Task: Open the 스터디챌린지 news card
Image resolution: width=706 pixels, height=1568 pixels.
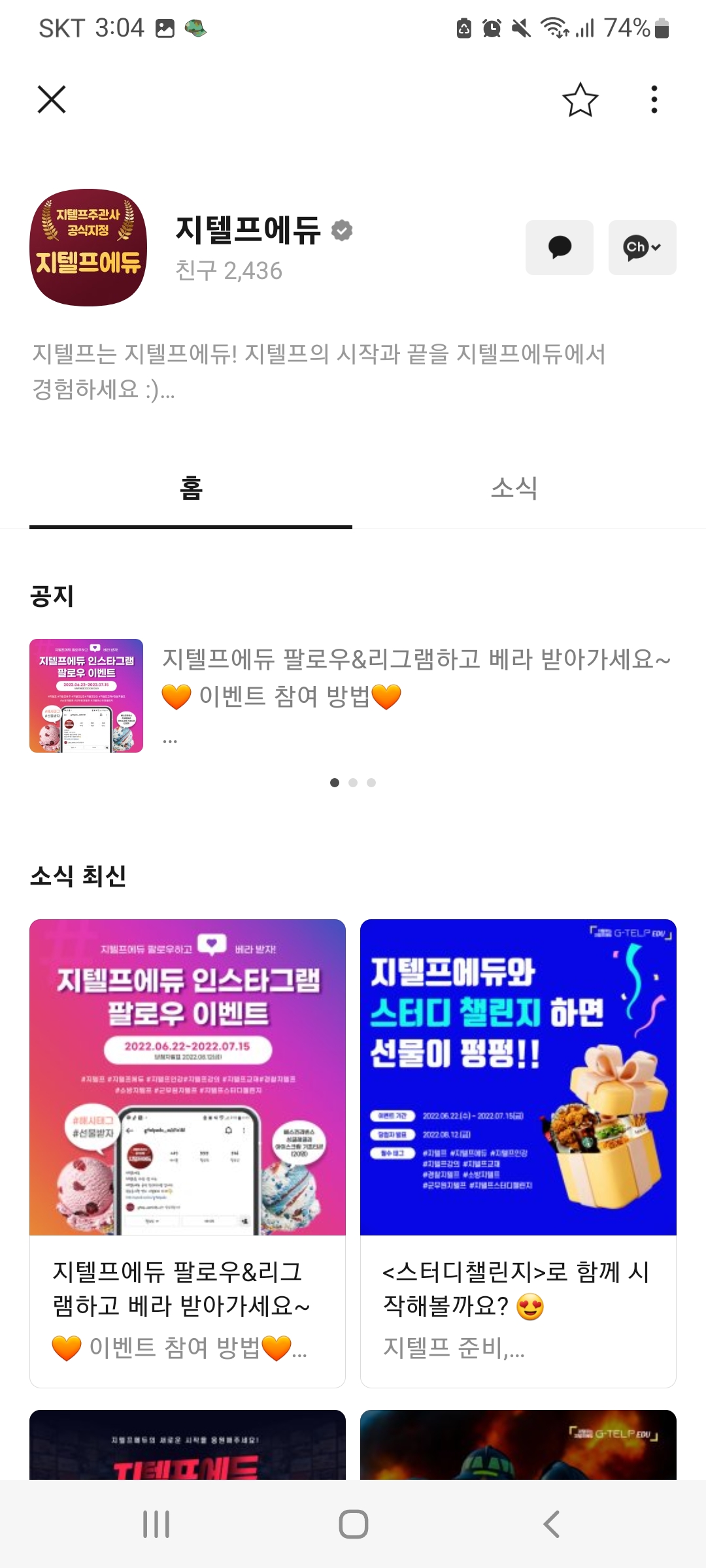Action: pyautogui.click(x=518, y=1152)
